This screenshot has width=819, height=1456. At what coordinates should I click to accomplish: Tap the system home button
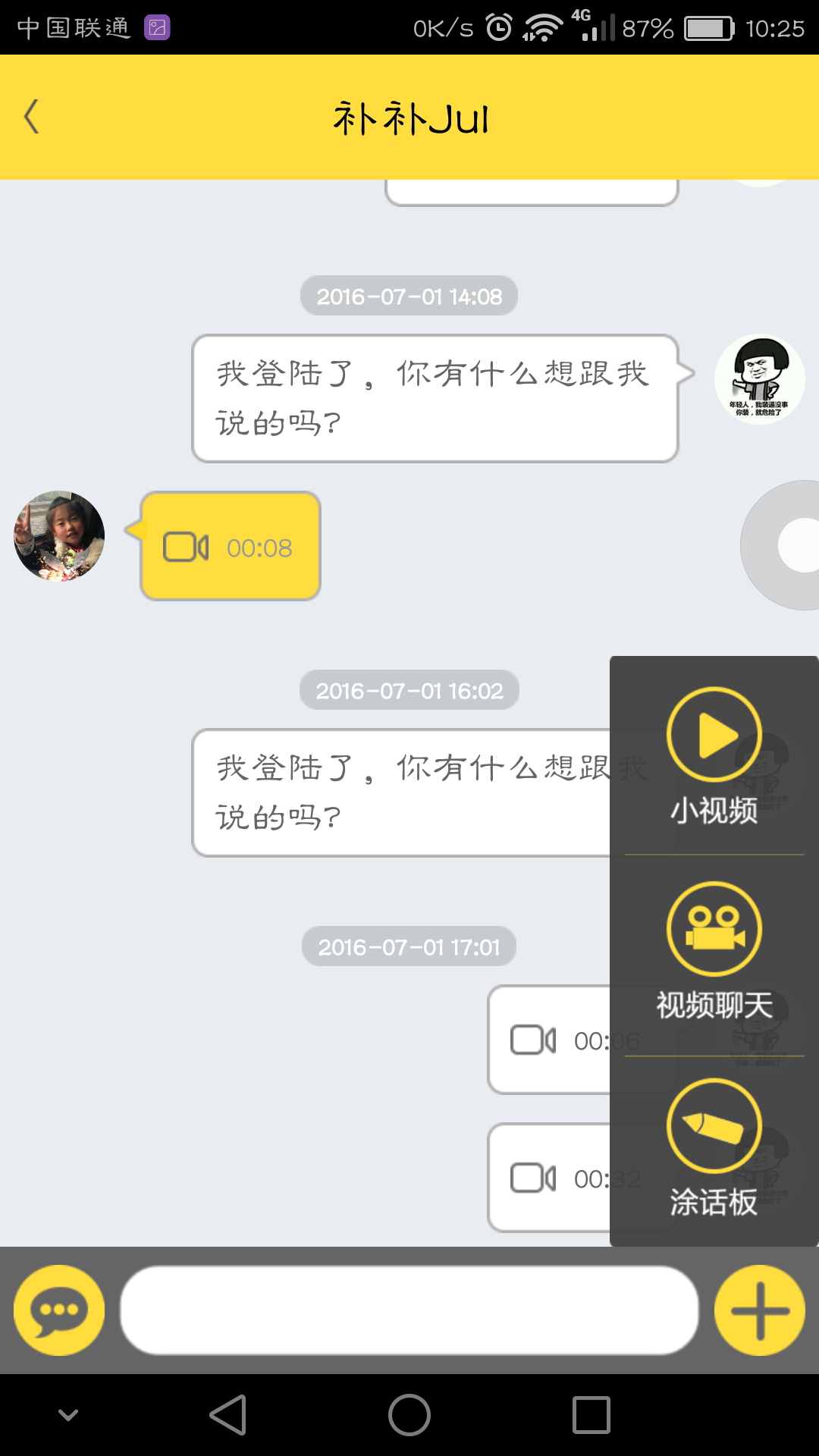(x=409, y=1415)
